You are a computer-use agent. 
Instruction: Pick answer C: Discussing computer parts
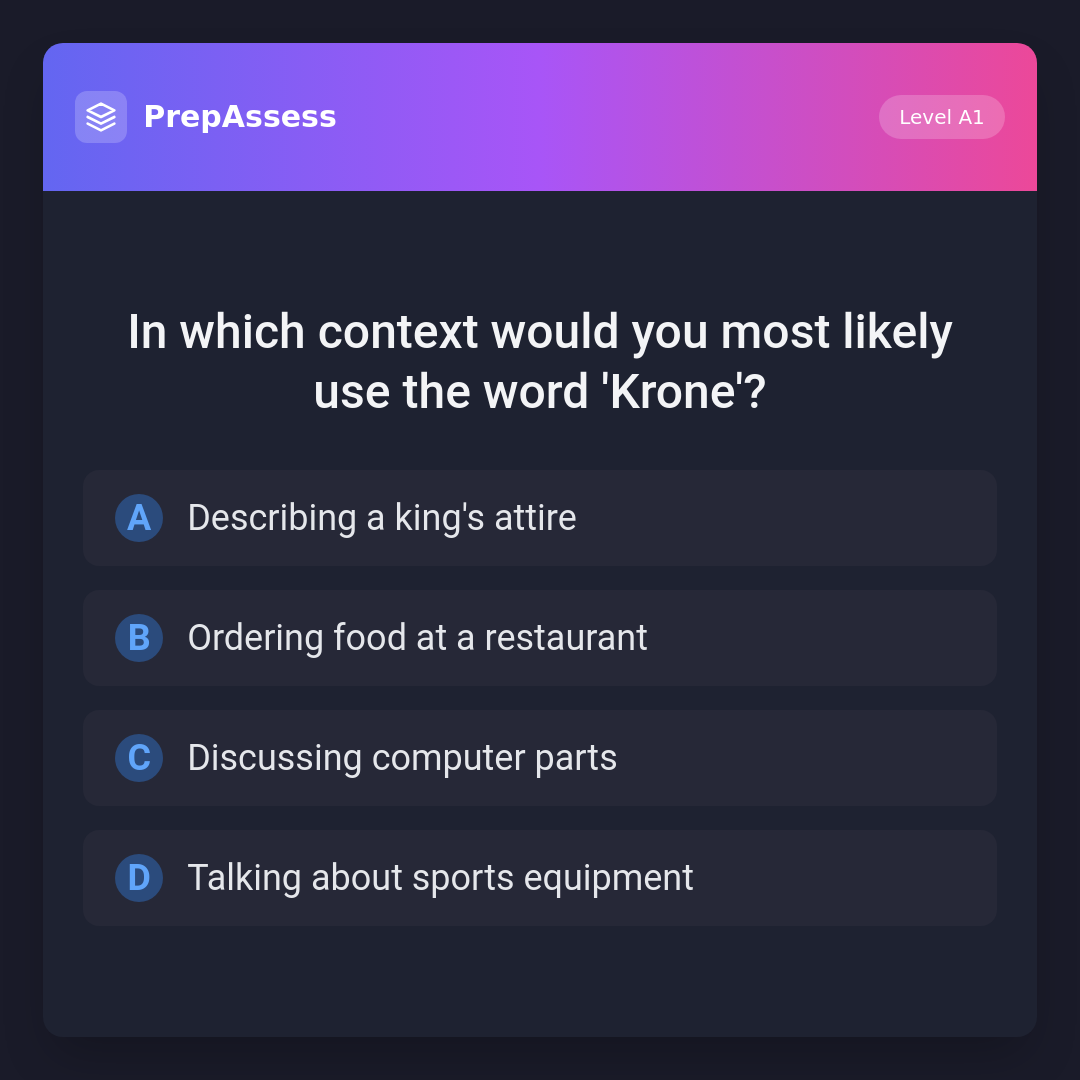tap(540, 758)
